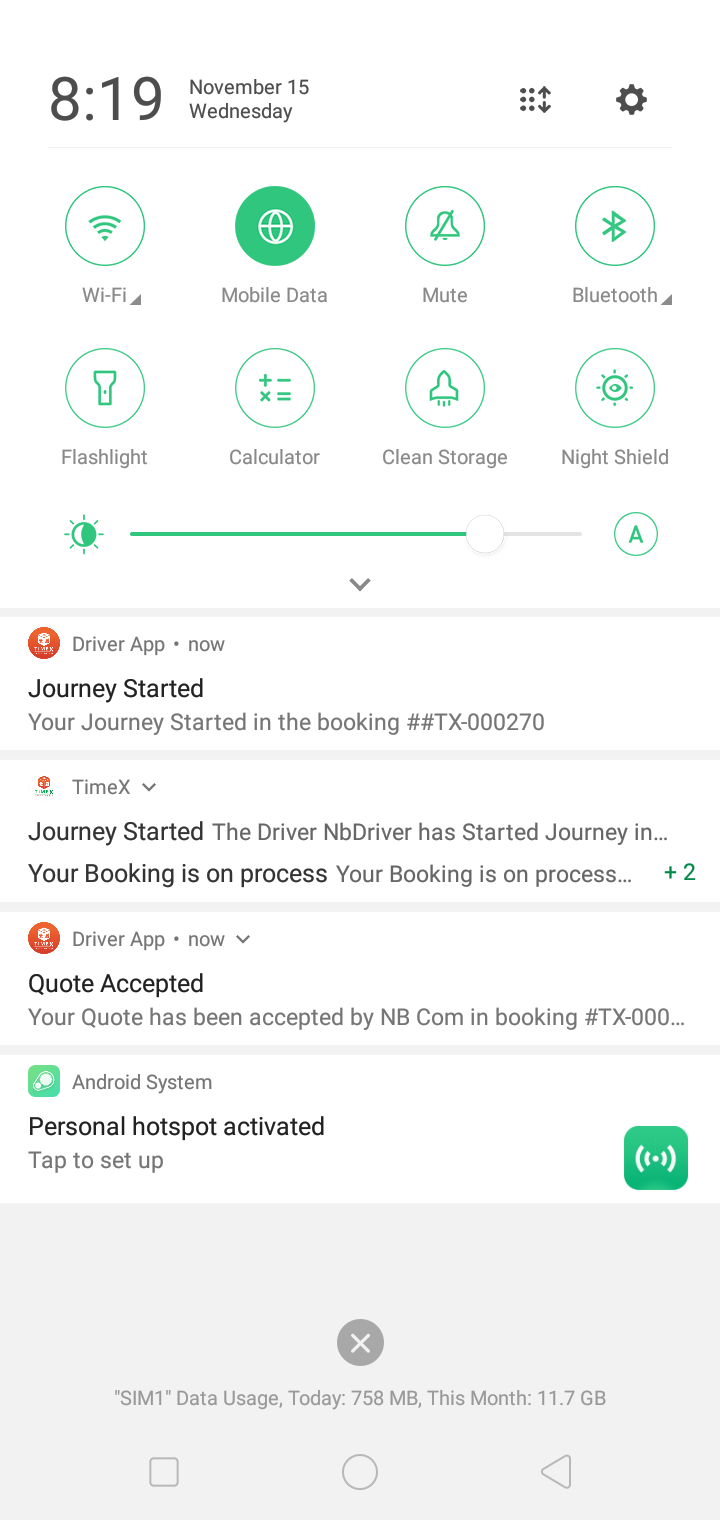Toggle Wi-Fi off

click(105, 227)
